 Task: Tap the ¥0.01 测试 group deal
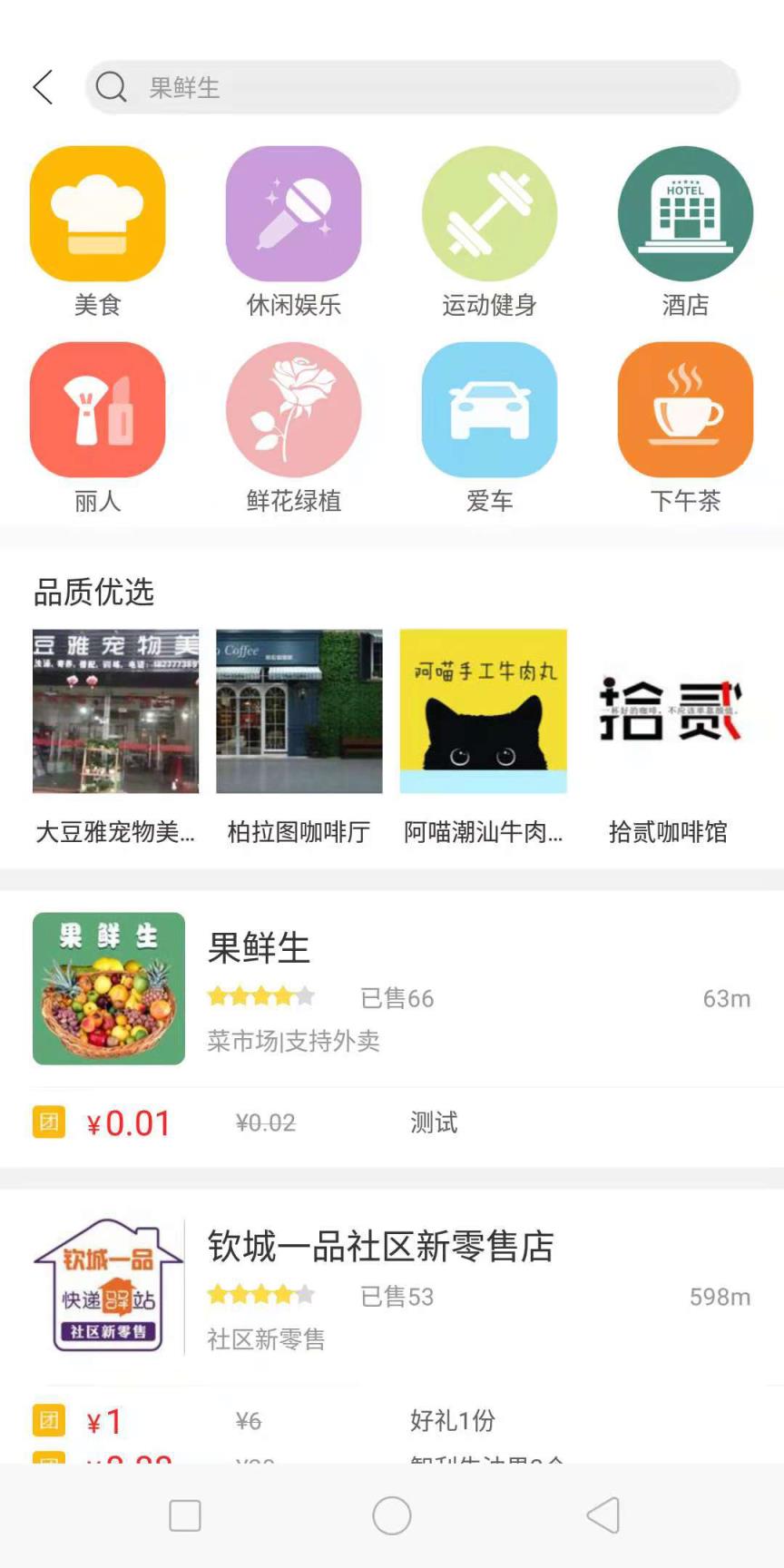390,1122
